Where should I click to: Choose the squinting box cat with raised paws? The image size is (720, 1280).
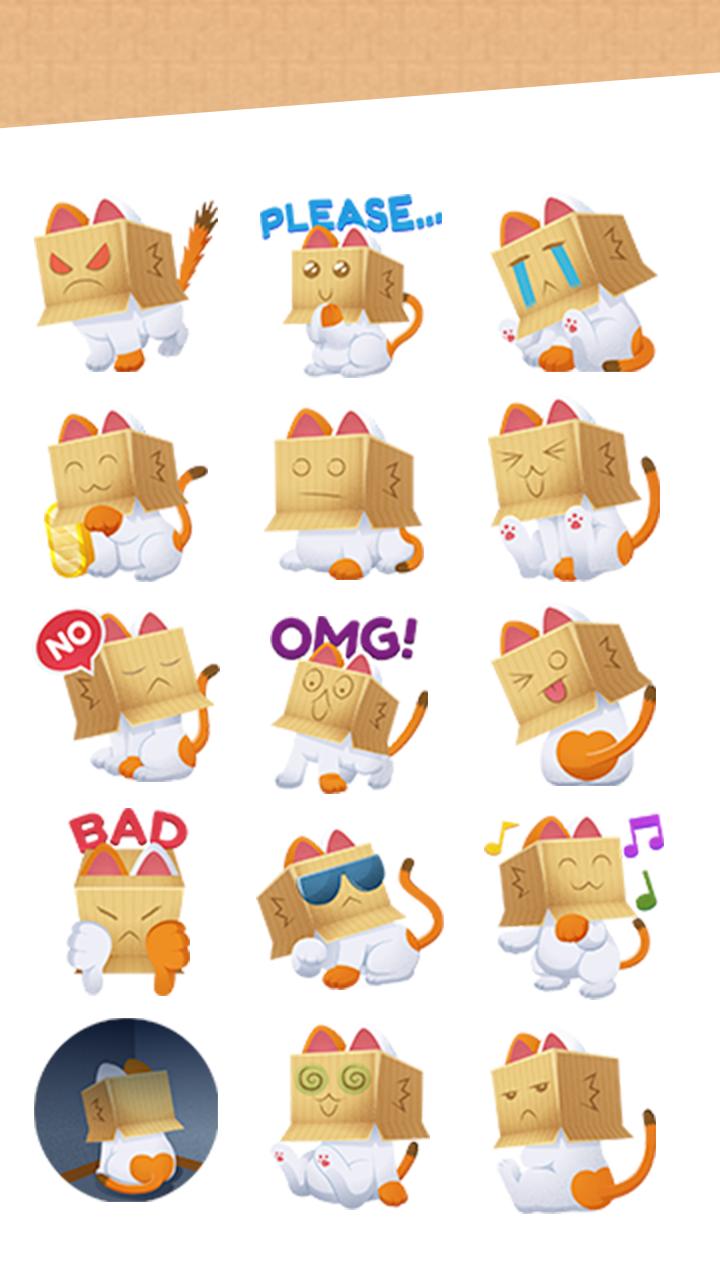pyautogui.click(x=573, y=495)
